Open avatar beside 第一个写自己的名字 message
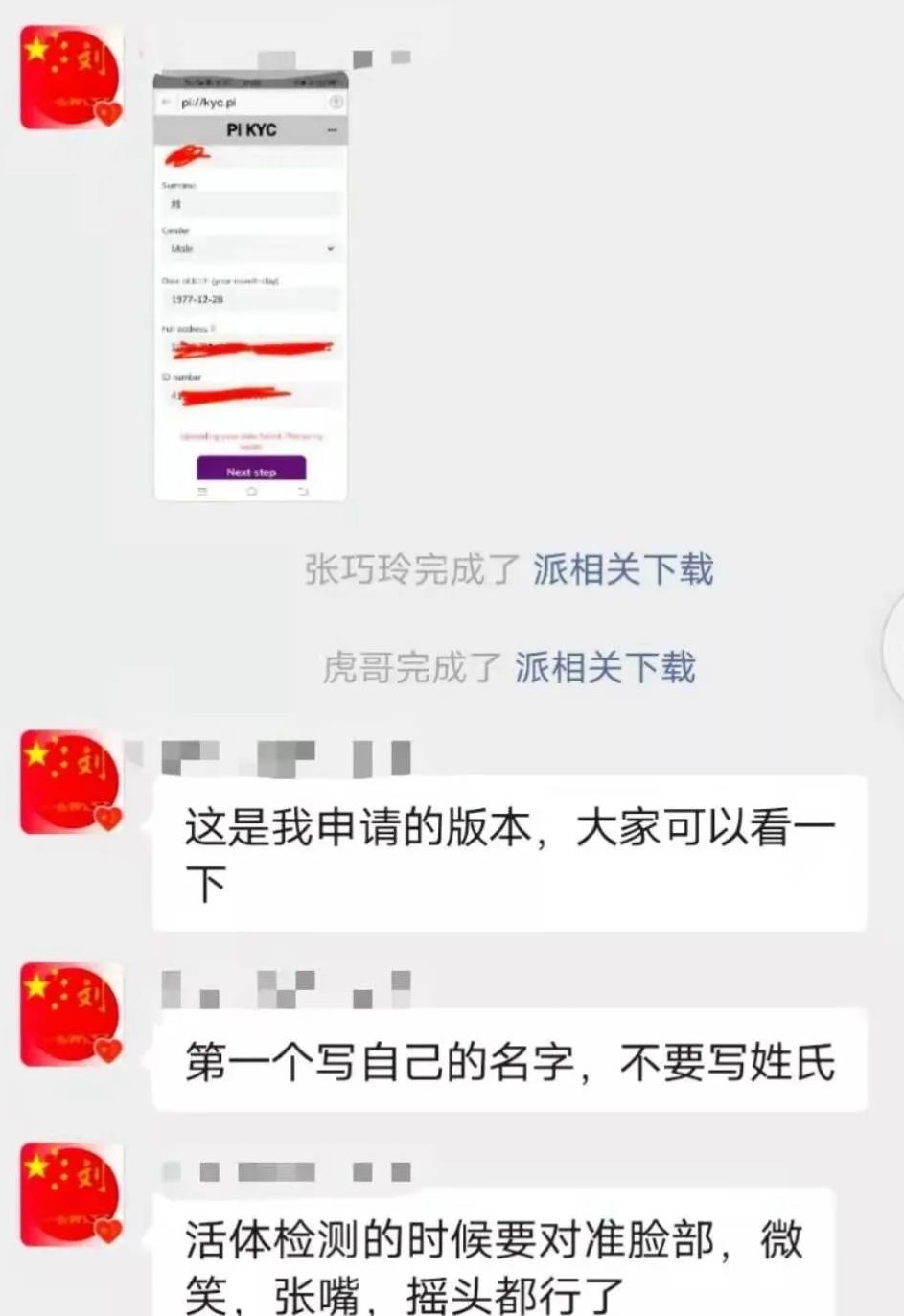904x1316 pixels. tap(72, 1014)
